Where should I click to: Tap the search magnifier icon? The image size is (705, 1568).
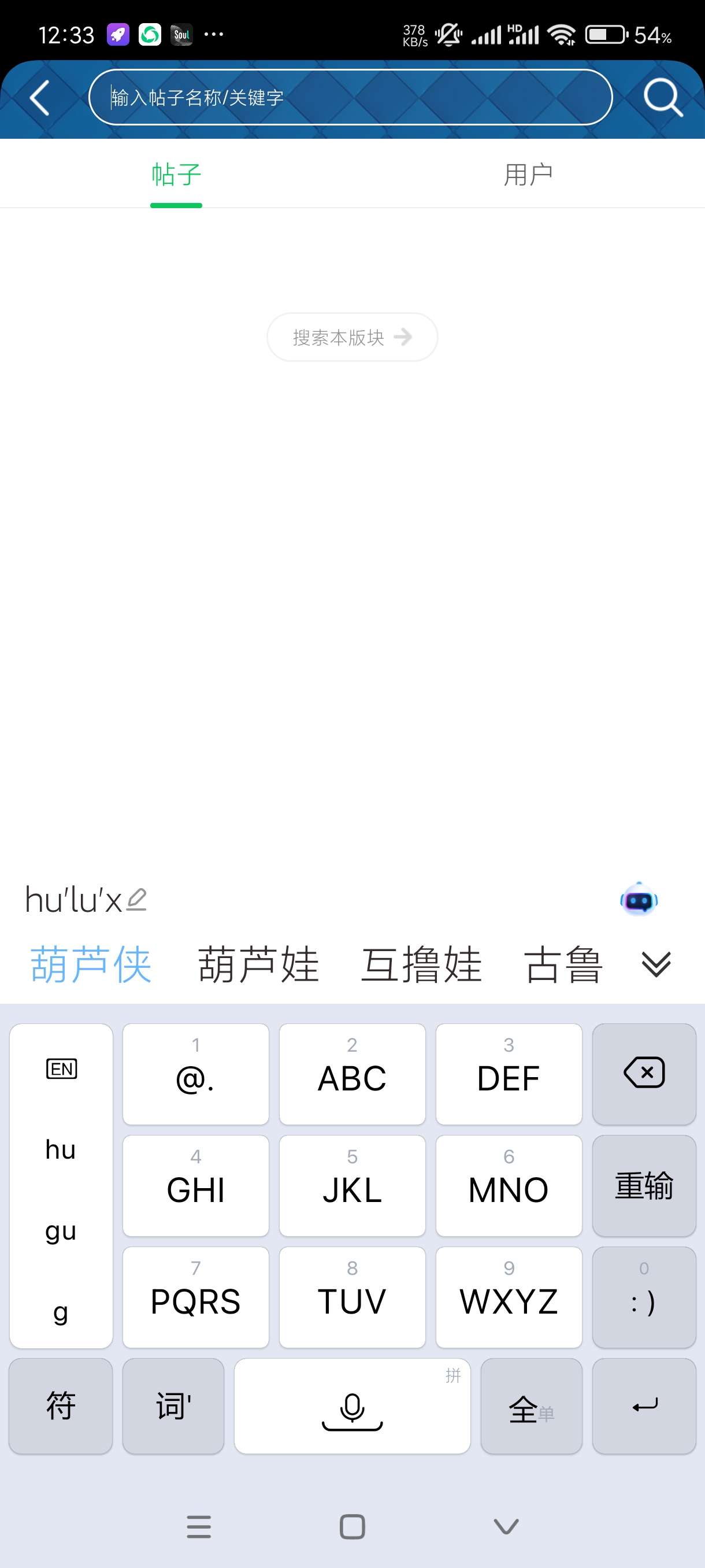tap(662, 97)
